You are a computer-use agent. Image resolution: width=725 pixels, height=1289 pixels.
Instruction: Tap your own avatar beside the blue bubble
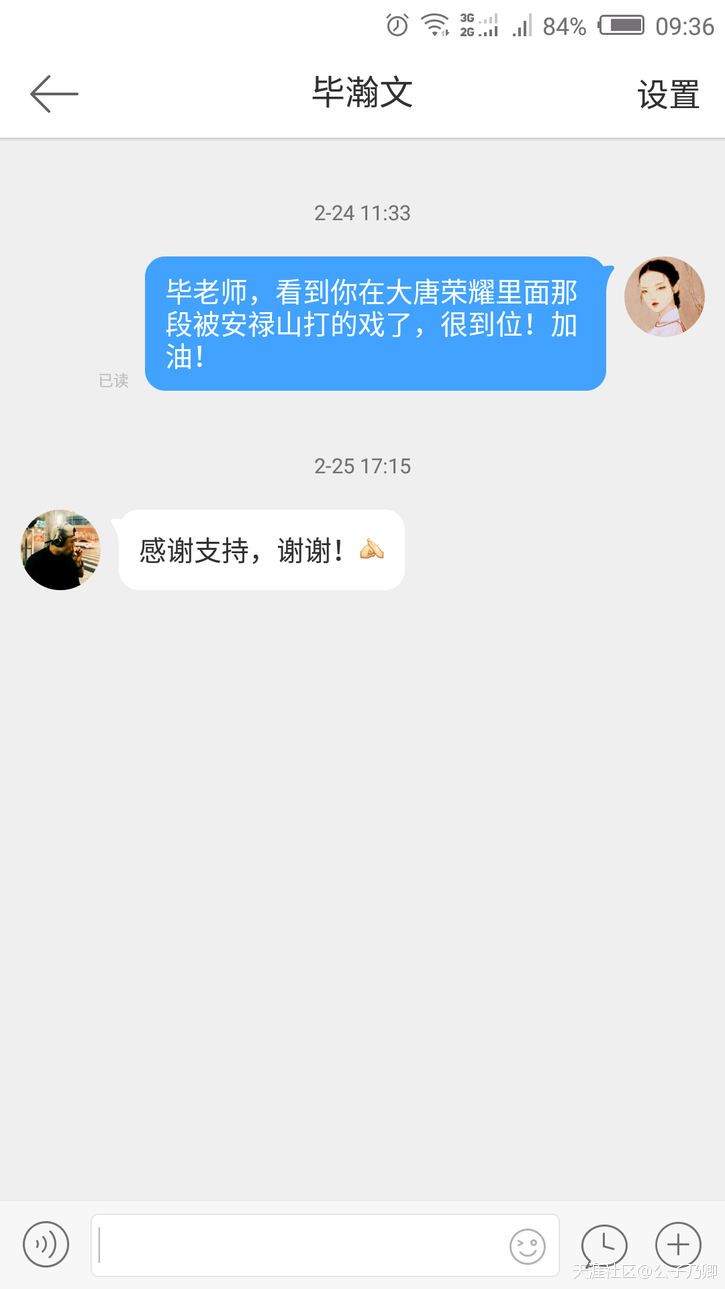coord(664,296)
